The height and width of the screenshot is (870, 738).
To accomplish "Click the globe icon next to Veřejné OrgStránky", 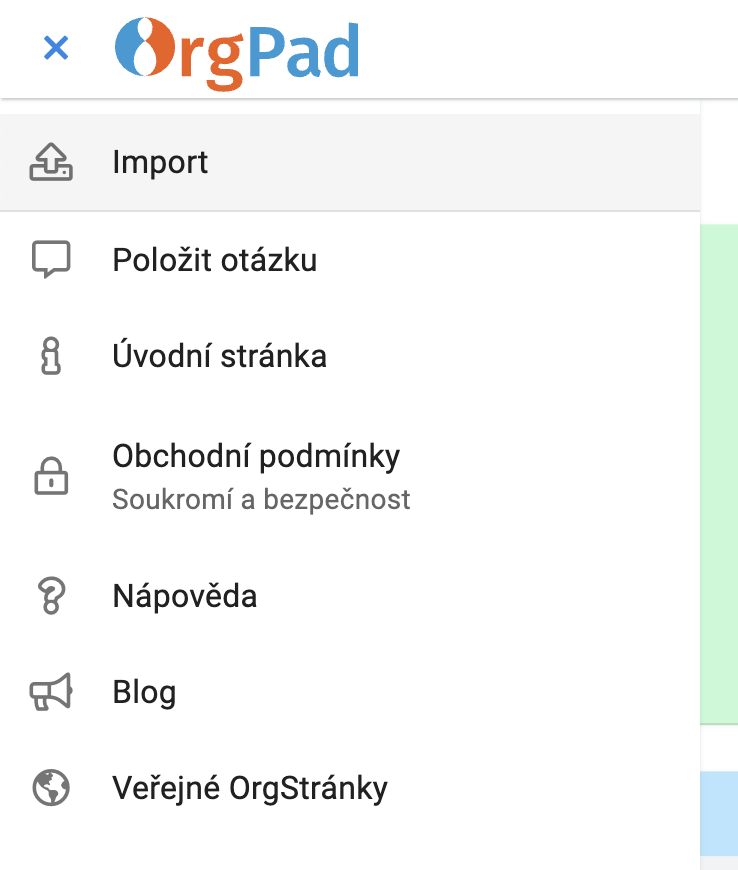I will coord(49,788).
